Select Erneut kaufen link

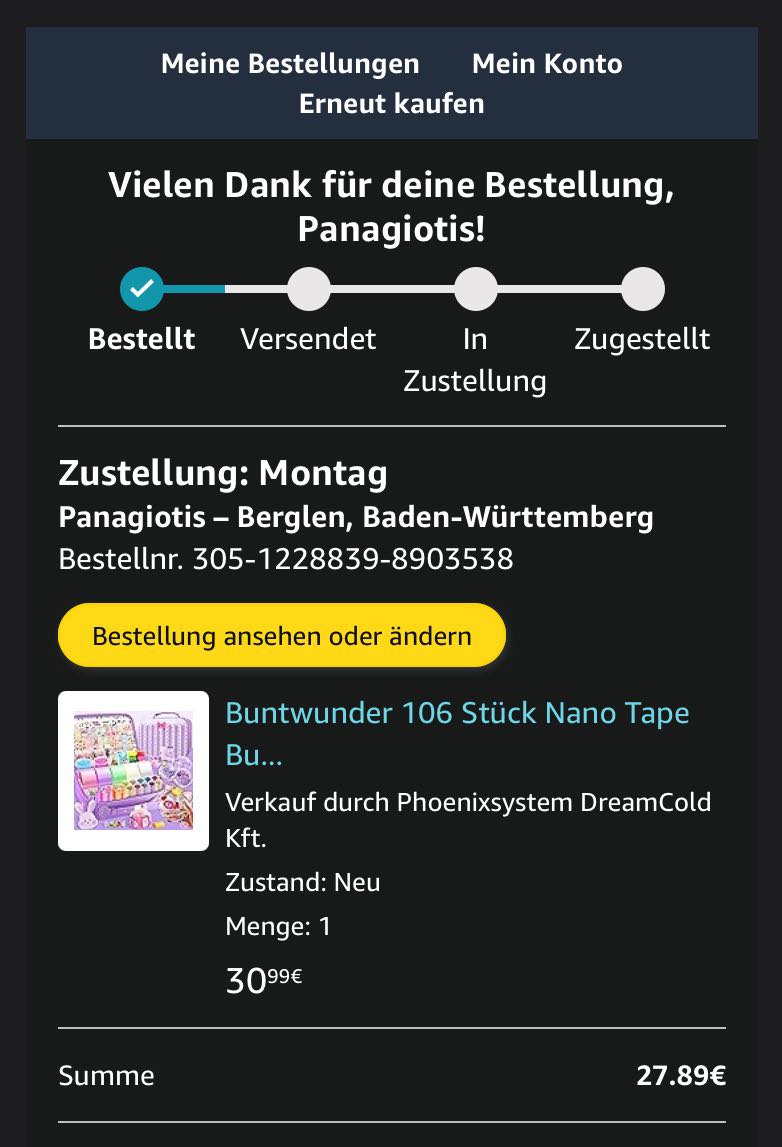(391, 104)
